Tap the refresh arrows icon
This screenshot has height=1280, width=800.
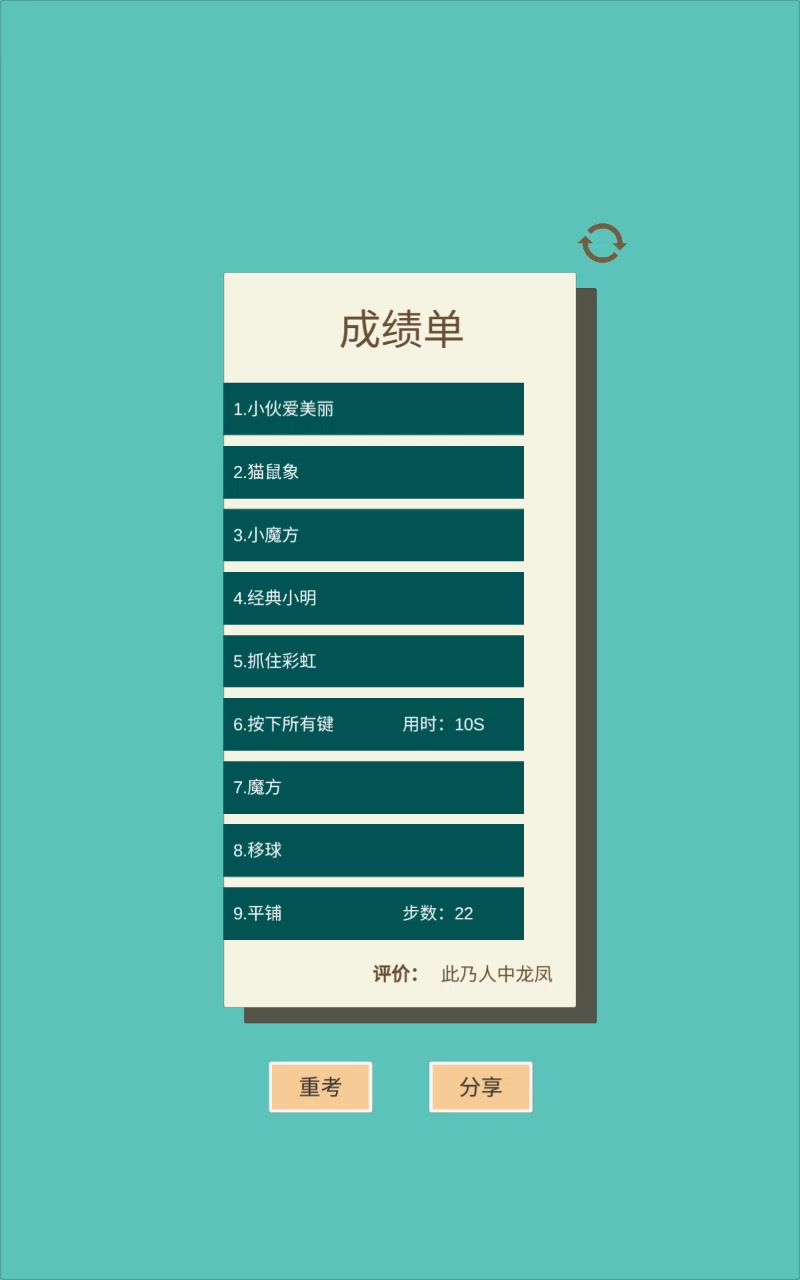click(x=602, y=243)
